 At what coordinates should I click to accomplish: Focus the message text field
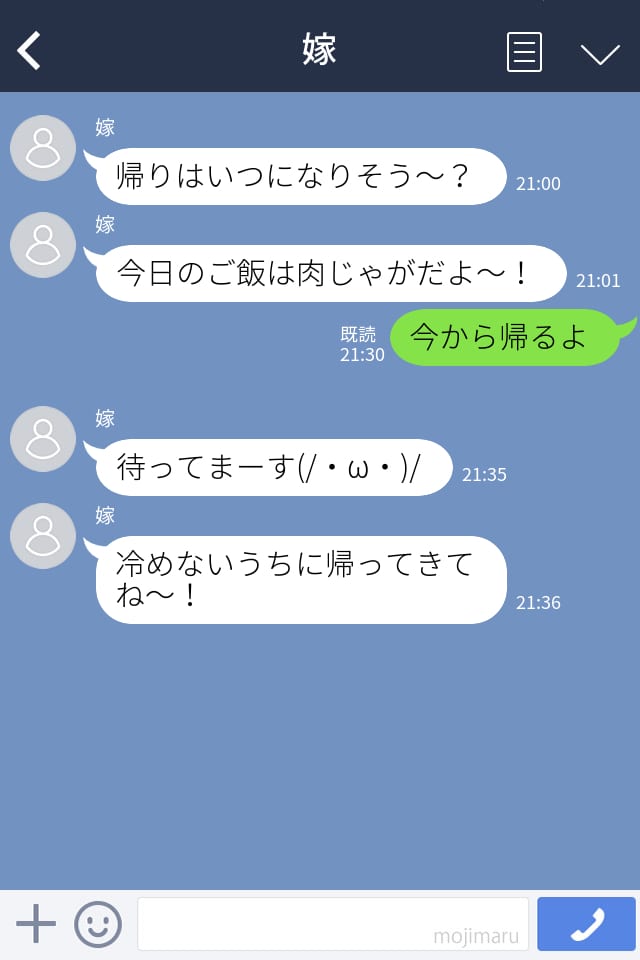pos(332,924)
